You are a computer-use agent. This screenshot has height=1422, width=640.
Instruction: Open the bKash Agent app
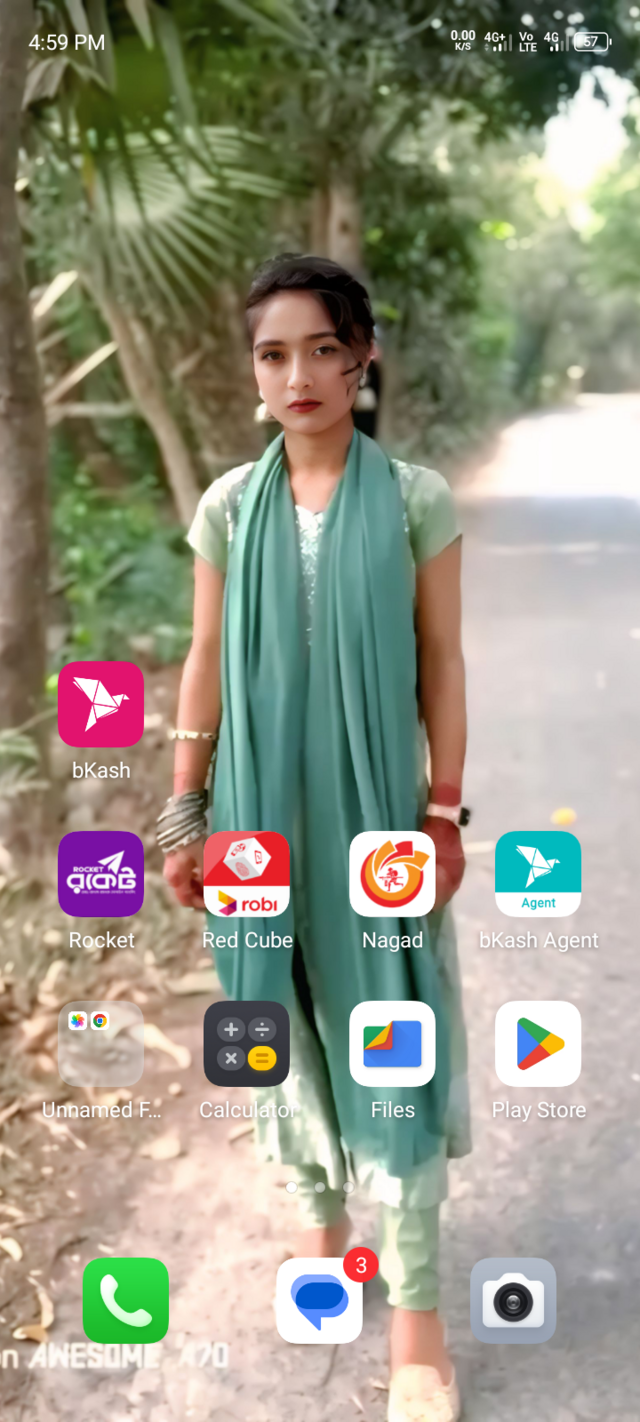point(538,874)
